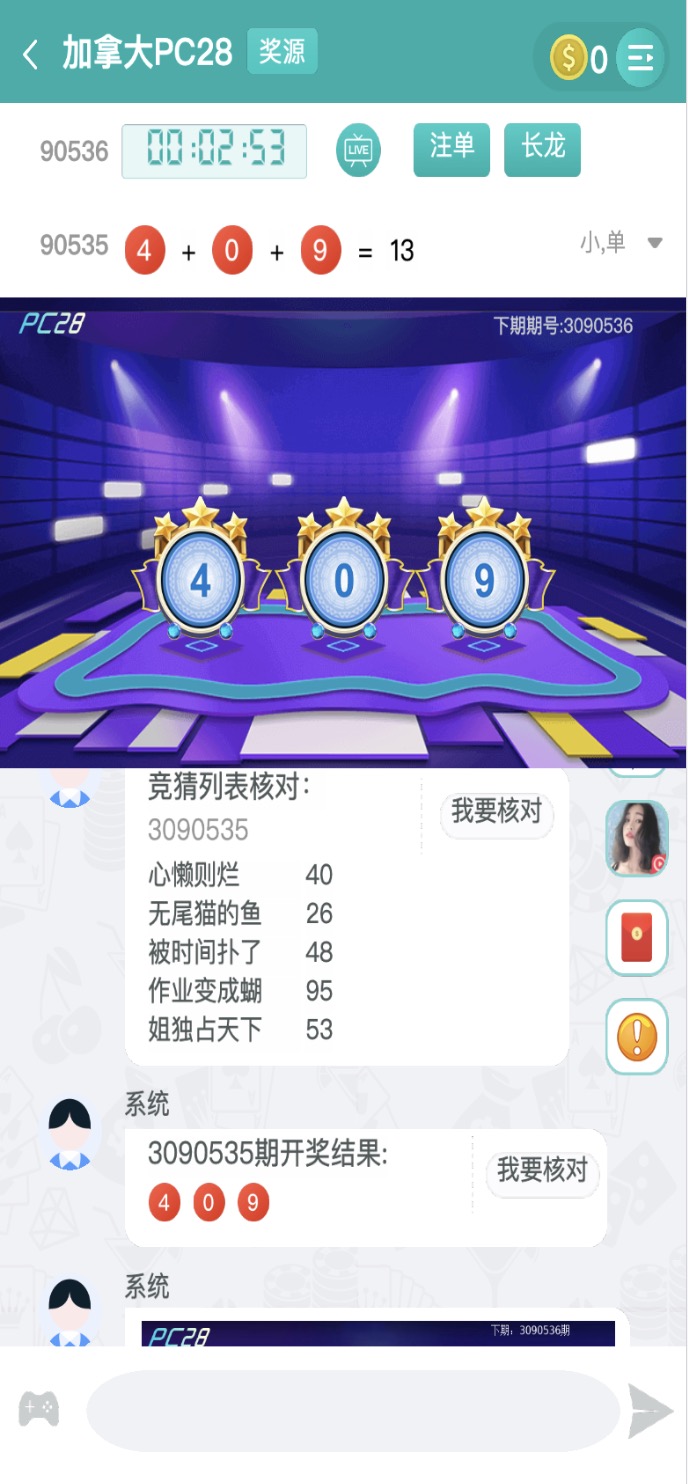The height and width of the screenshot is (1484, 688).
Task: Open the red envelope button
Action: point(637,938)
